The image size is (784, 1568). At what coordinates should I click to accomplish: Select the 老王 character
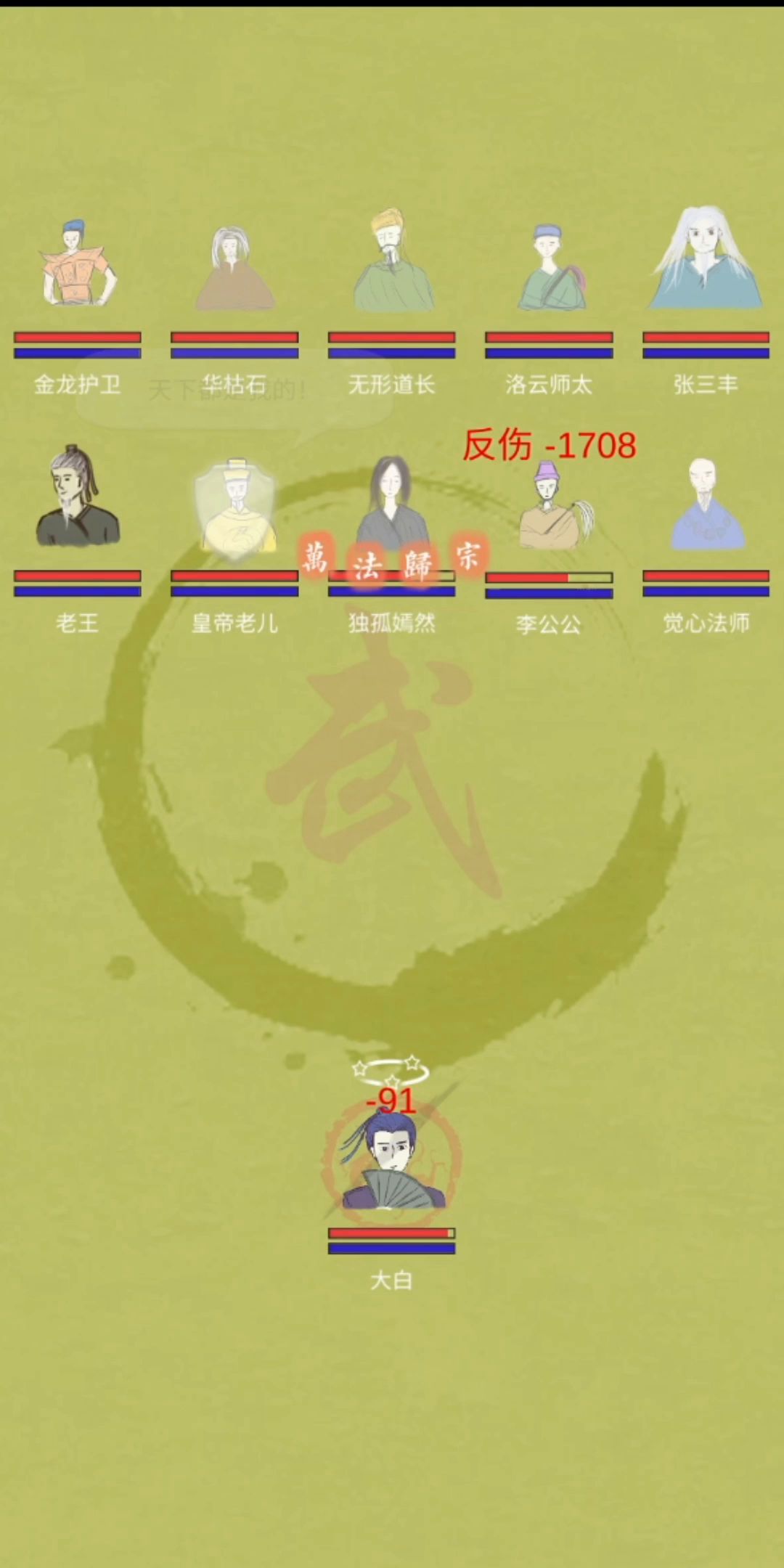(77, 499)
